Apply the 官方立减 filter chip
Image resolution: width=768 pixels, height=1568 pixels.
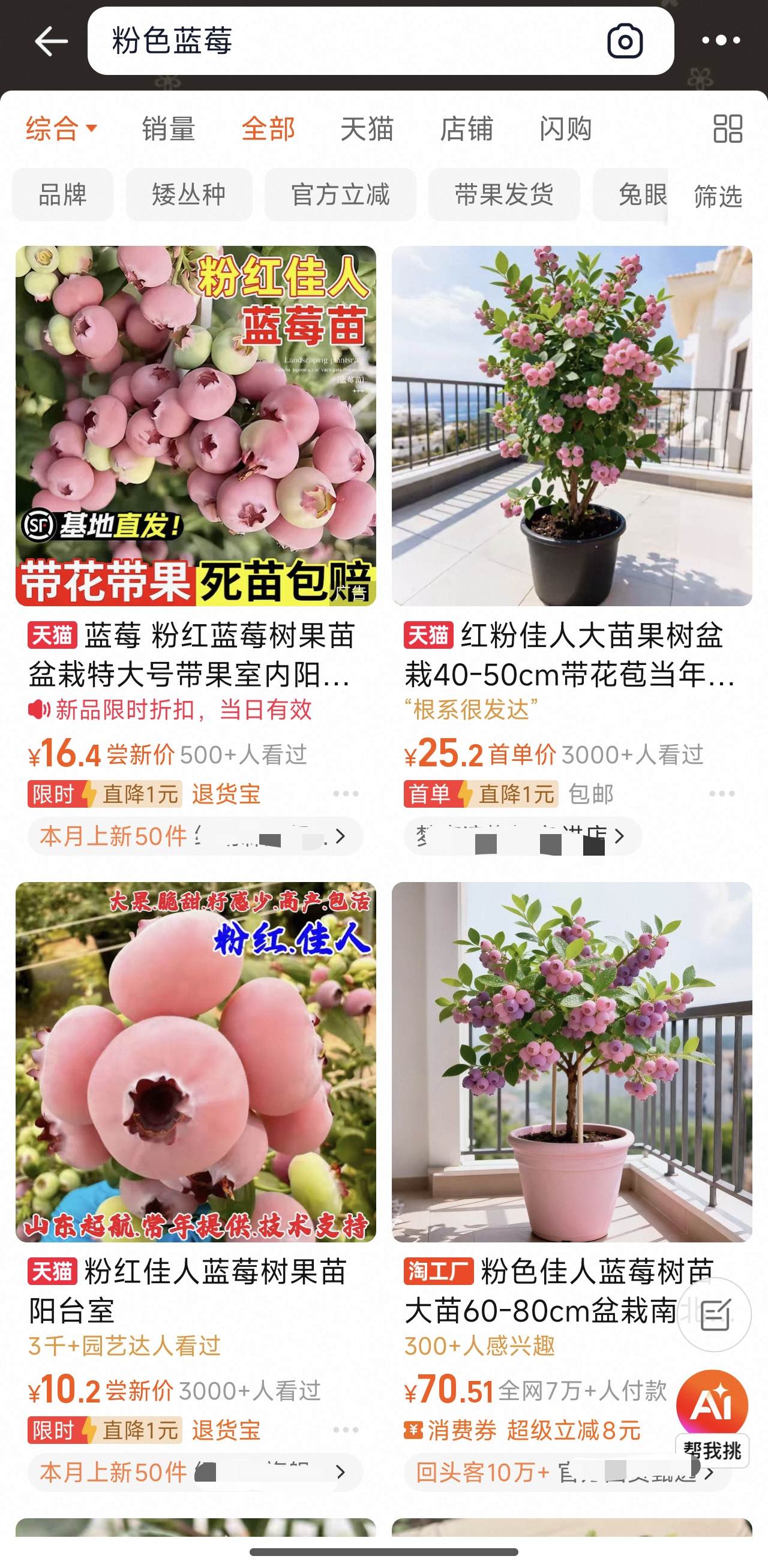pos(340,195)
